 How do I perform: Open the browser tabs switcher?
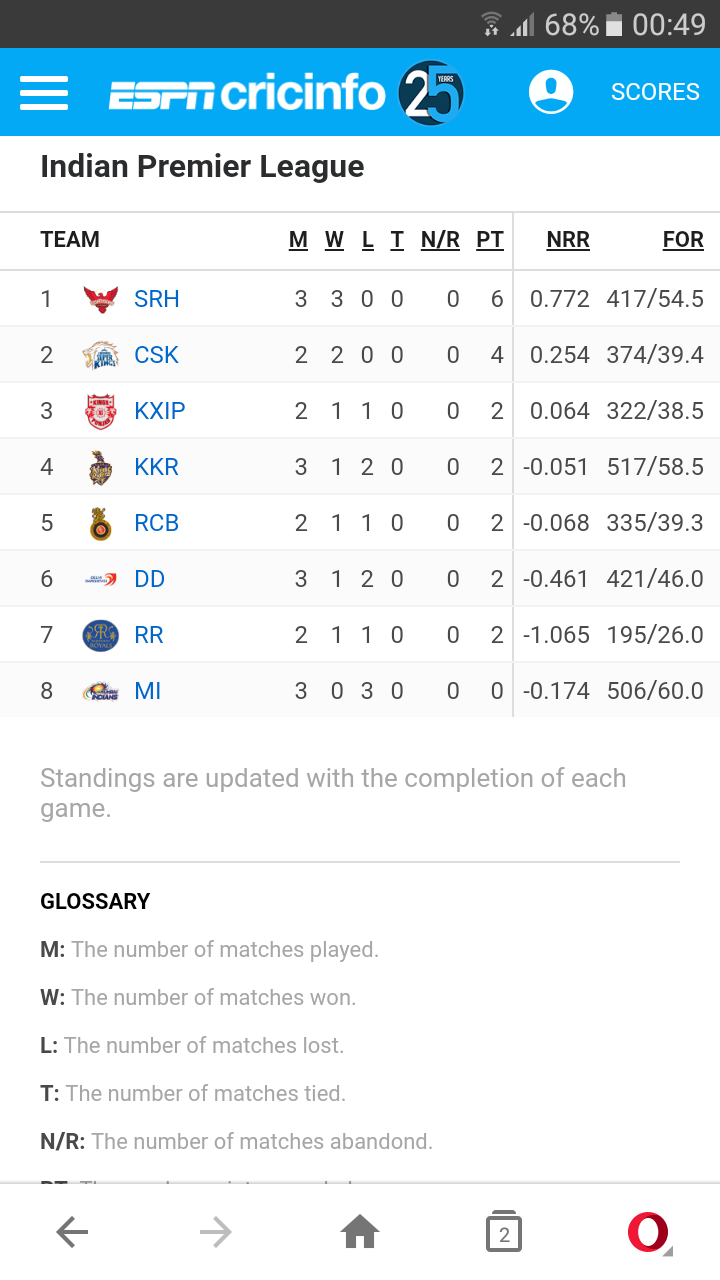click(504, 1233)
